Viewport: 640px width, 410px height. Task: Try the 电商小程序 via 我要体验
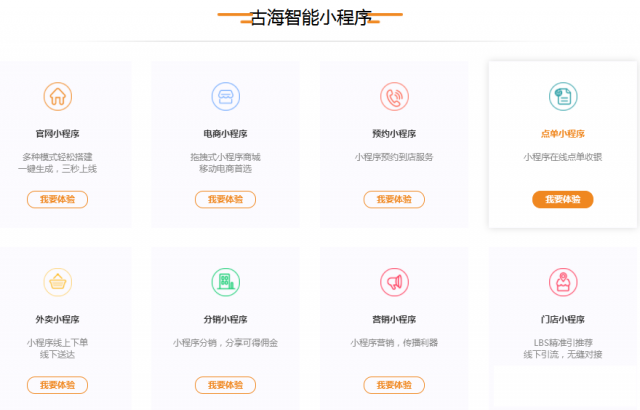[x=225, y=199]
